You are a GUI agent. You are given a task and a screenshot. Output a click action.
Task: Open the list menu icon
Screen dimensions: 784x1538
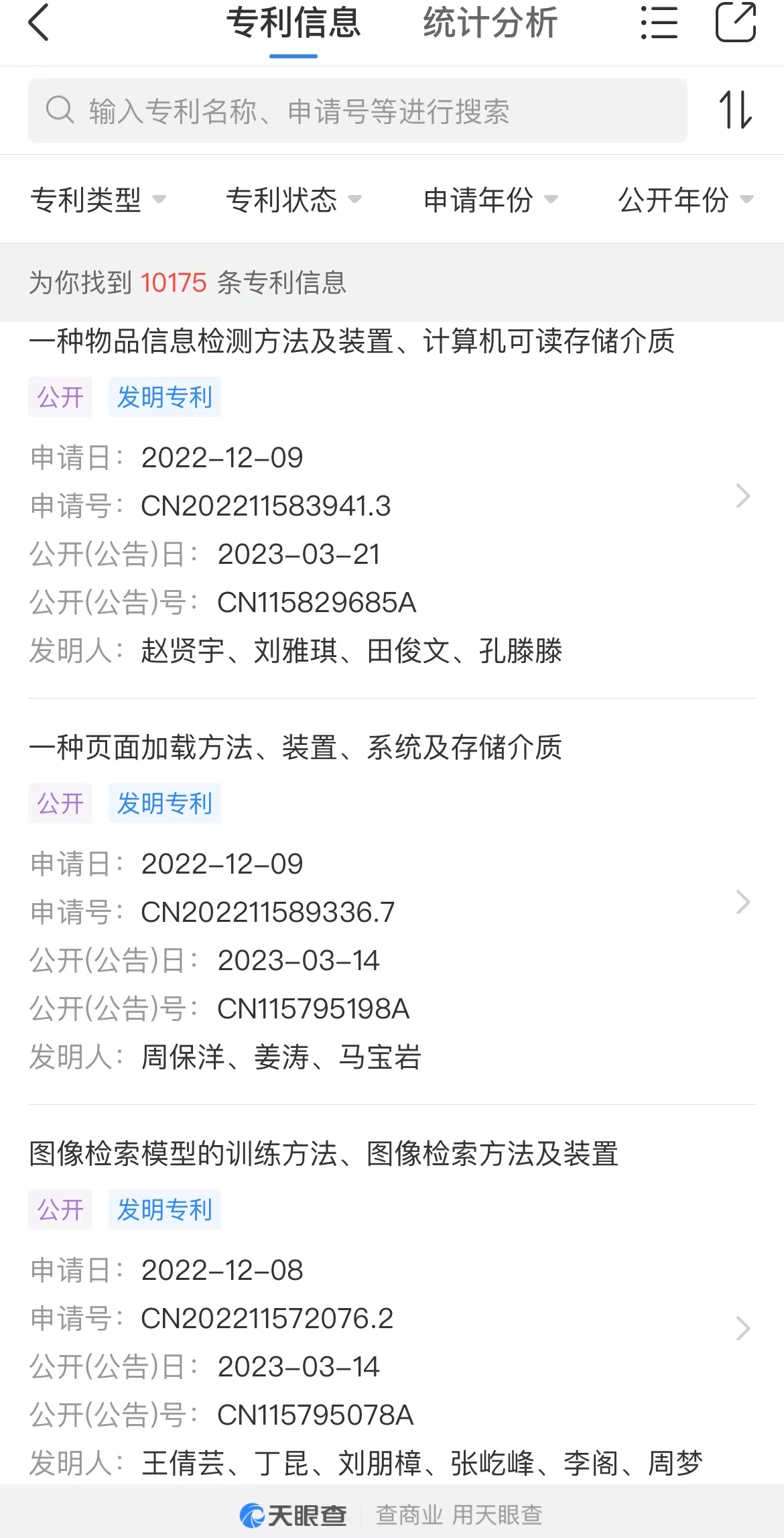(659, 23)
